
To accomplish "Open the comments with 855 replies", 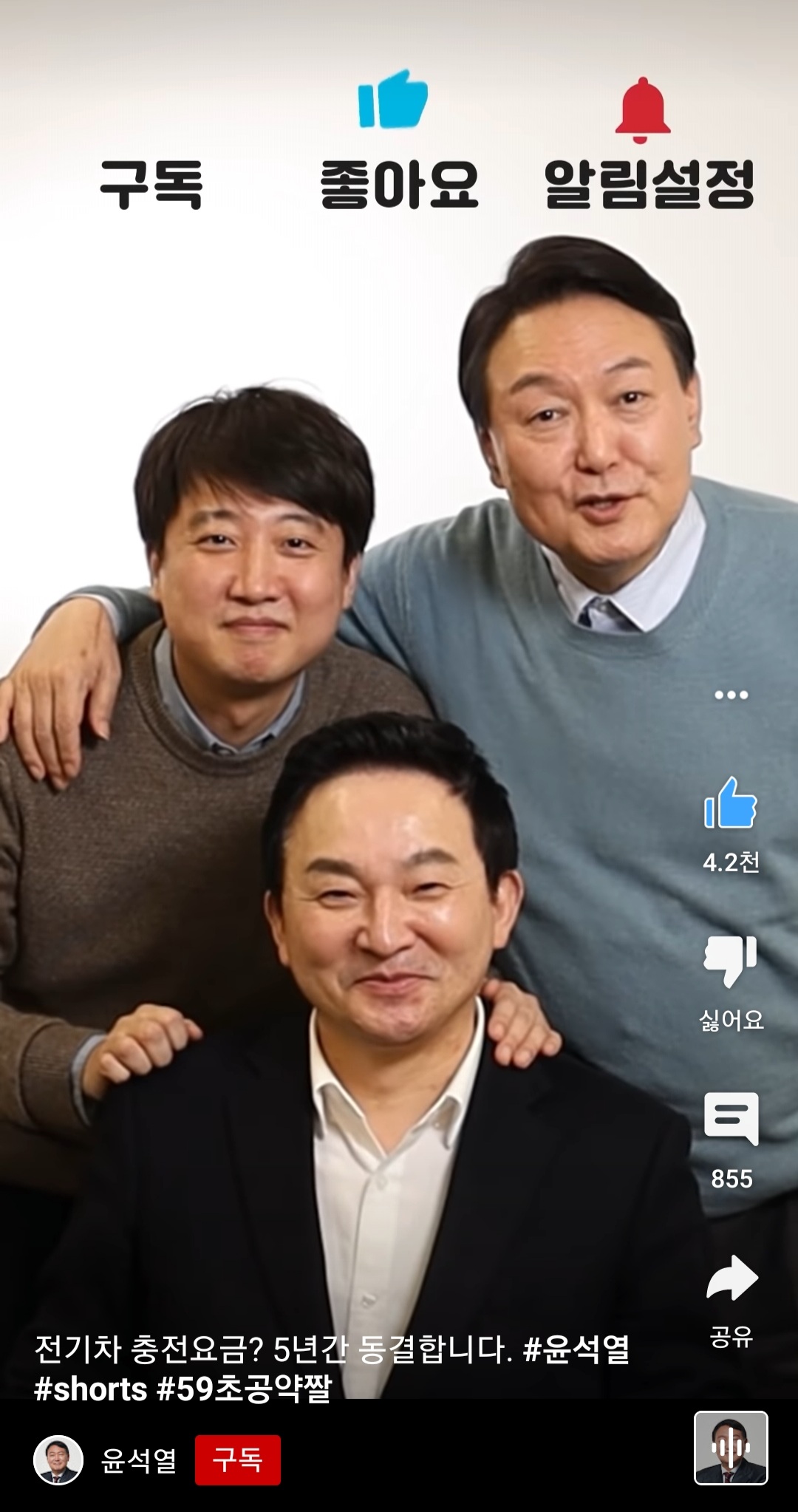I will pyautogui.click(x=731, y=1119).
